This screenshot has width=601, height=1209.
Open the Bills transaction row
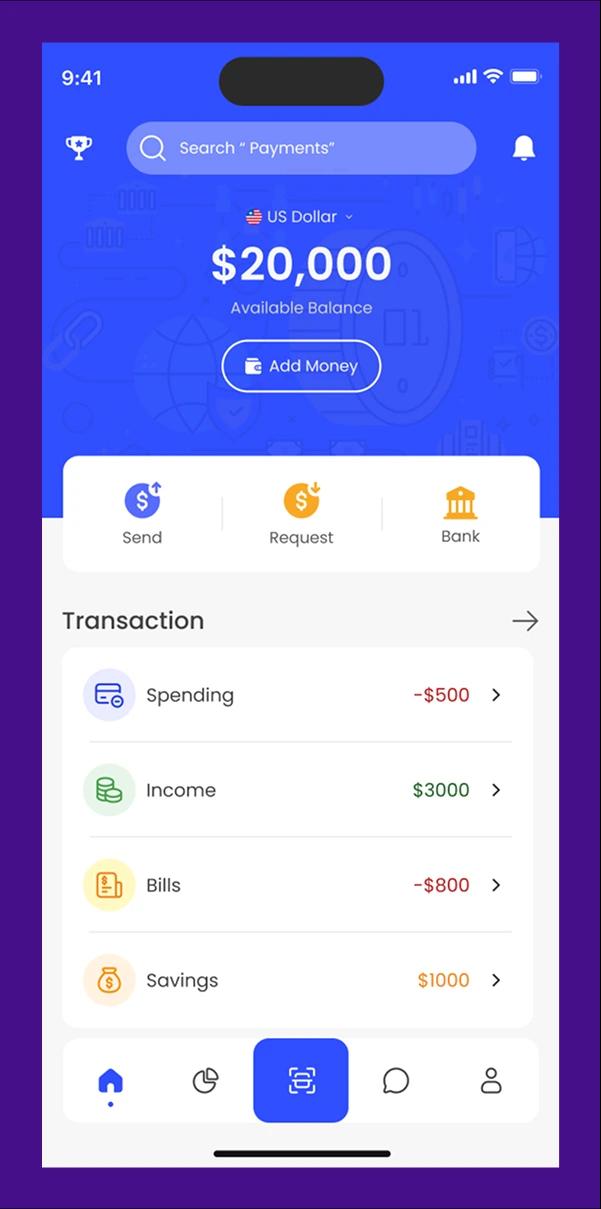297,885
